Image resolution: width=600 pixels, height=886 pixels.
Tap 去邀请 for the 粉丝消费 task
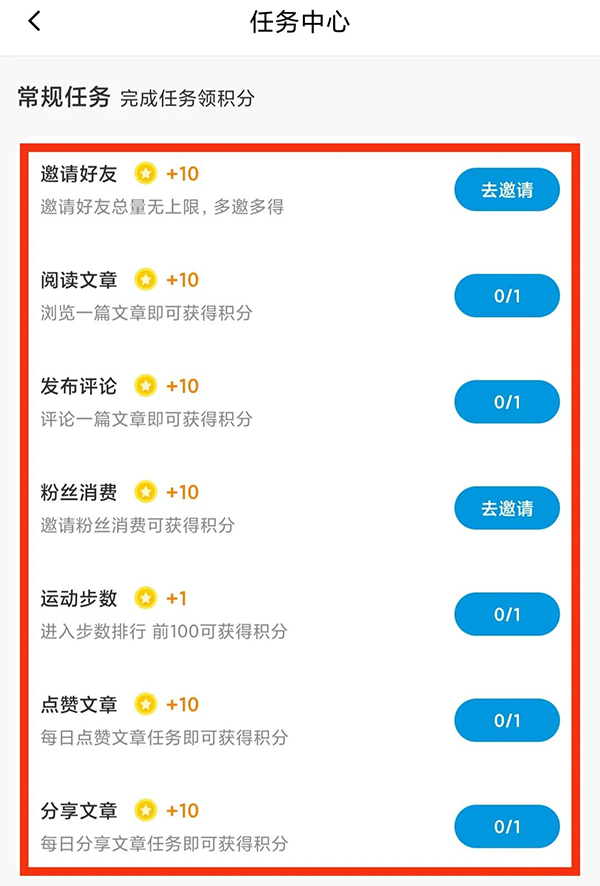click(x=507, y=508)
